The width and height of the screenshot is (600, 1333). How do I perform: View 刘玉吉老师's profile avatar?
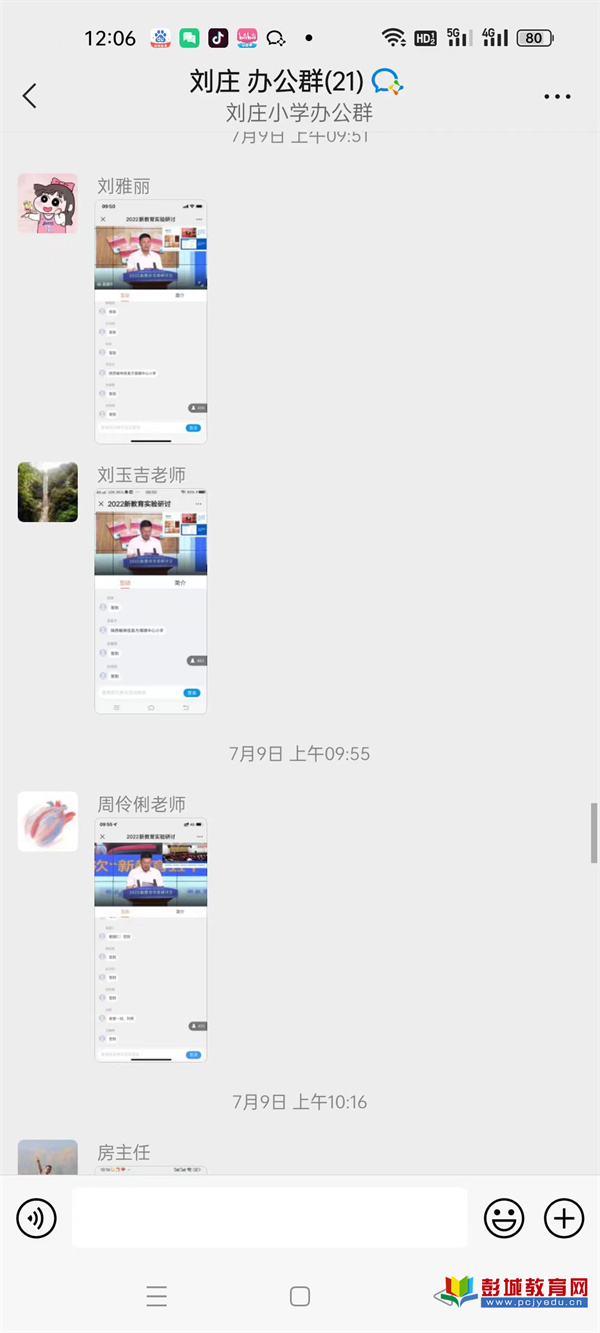48,492
